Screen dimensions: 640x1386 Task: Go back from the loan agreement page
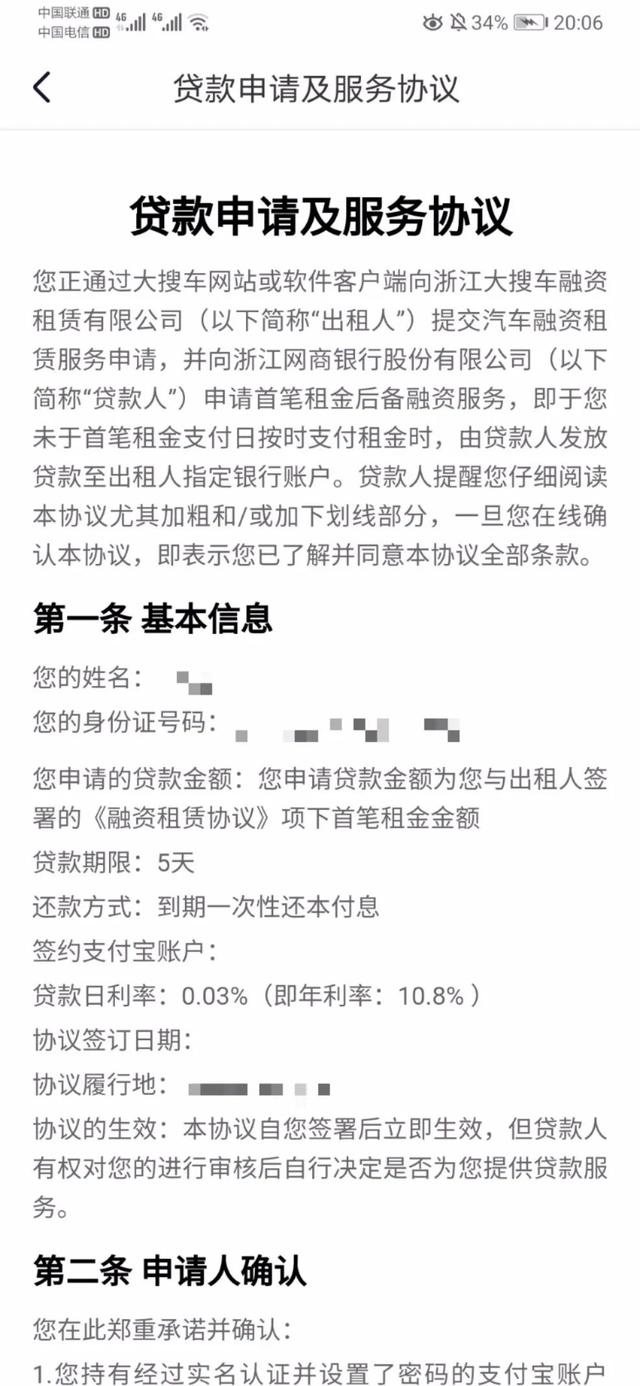coord(42,87)
